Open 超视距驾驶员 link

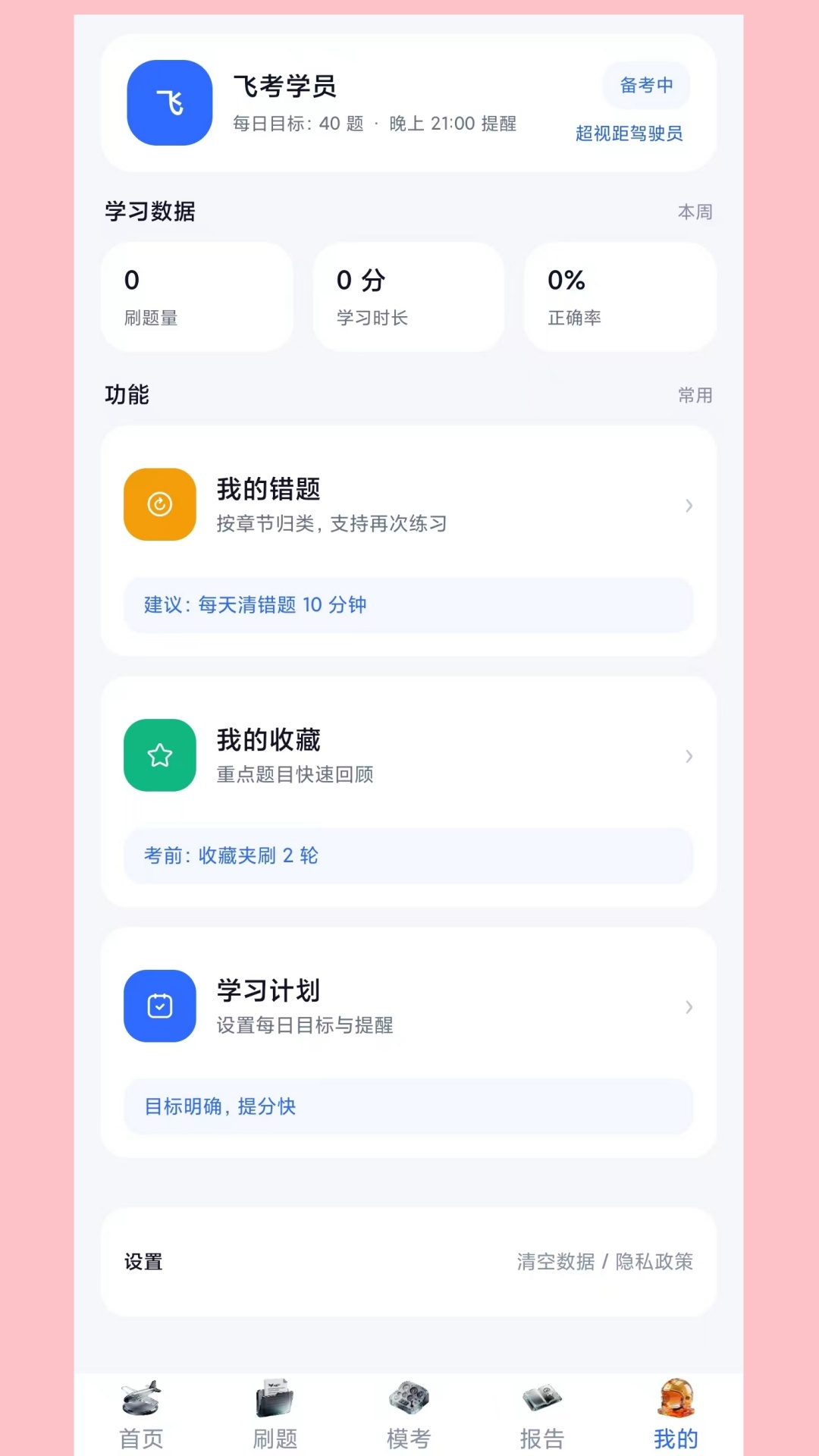tap(629, 134)
